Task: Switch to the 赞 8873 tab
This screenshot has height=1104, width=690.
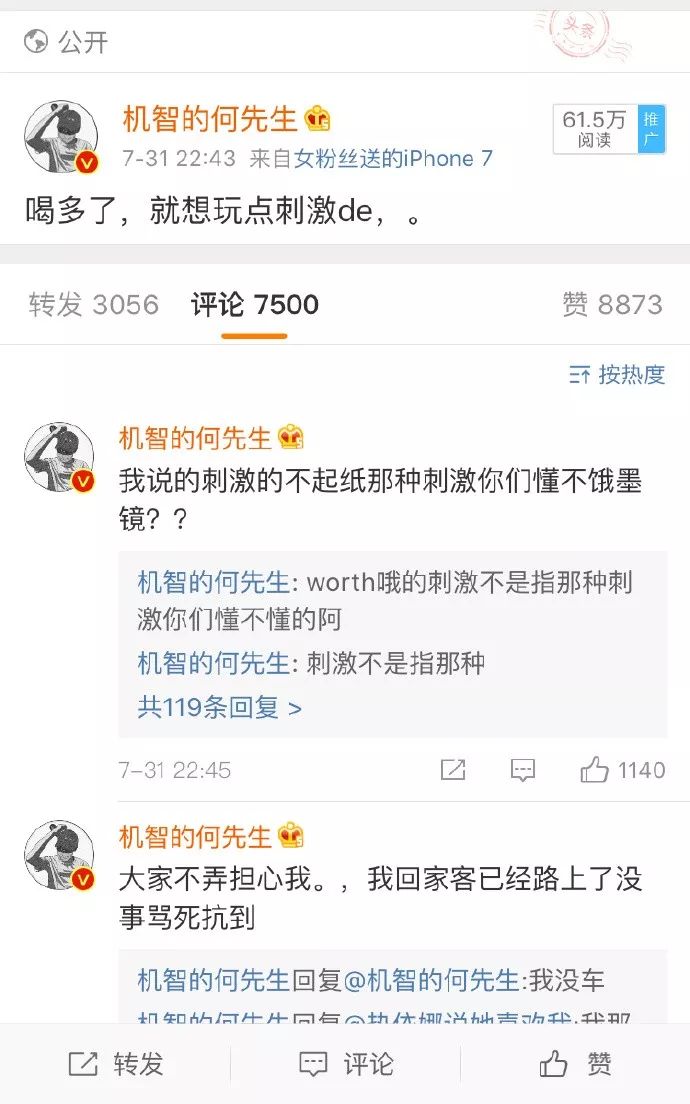Action: (612, 305)
